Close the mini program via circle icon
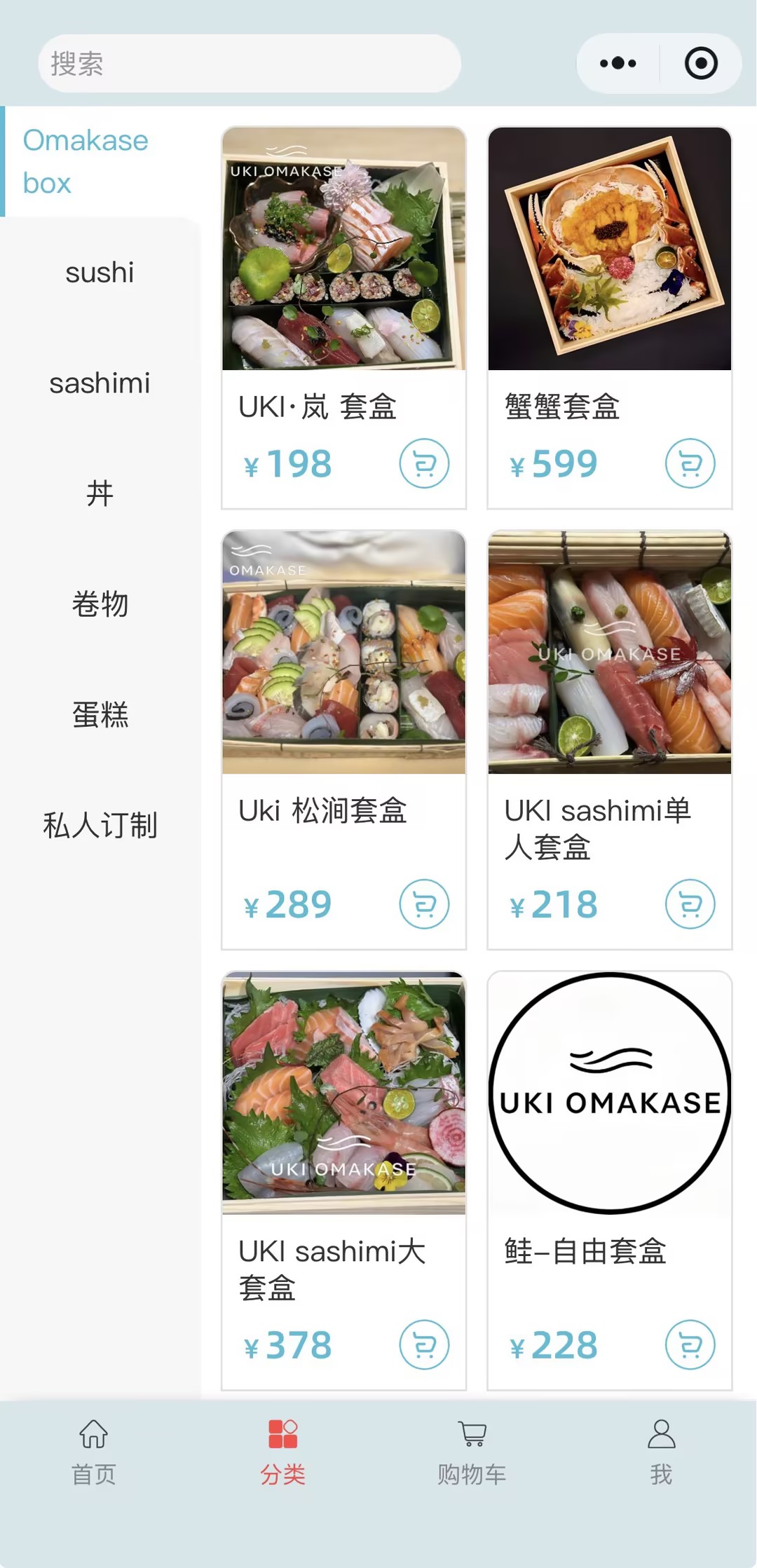The height and width of the screenshot is (1568, 757). (701, 64)
